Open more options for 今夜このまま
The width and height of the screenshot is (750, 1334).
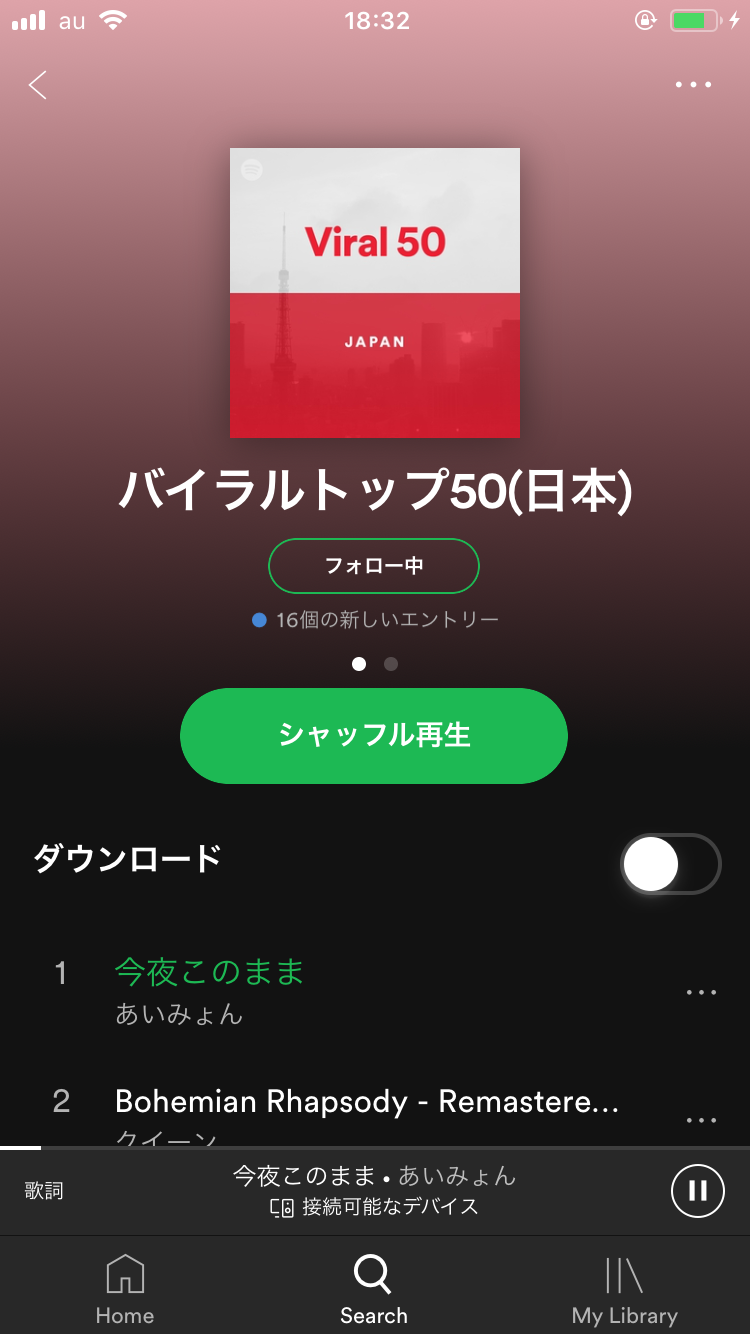(701, 992)
